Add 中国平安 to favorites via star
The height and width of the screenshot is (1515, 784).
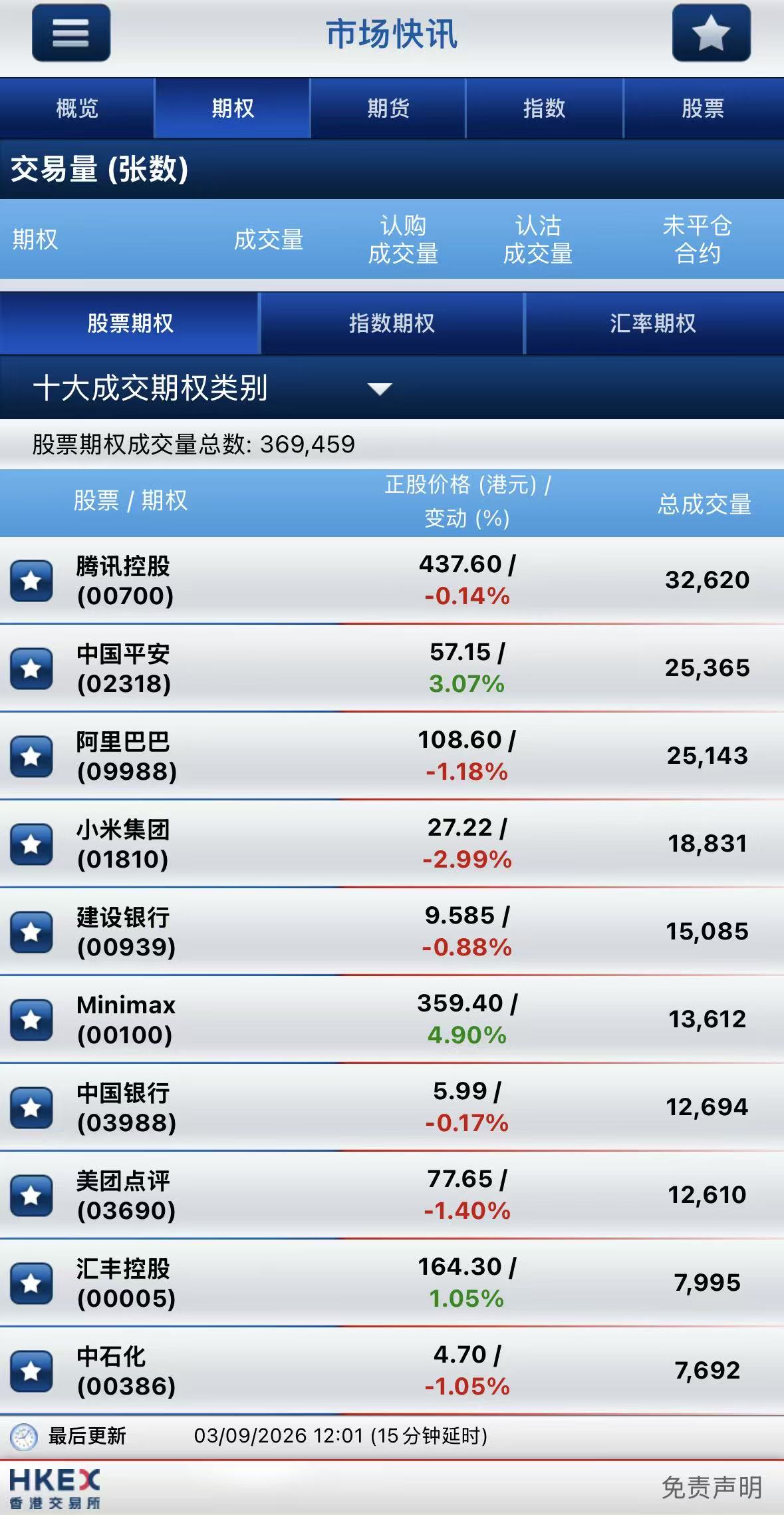pos(31,668)
